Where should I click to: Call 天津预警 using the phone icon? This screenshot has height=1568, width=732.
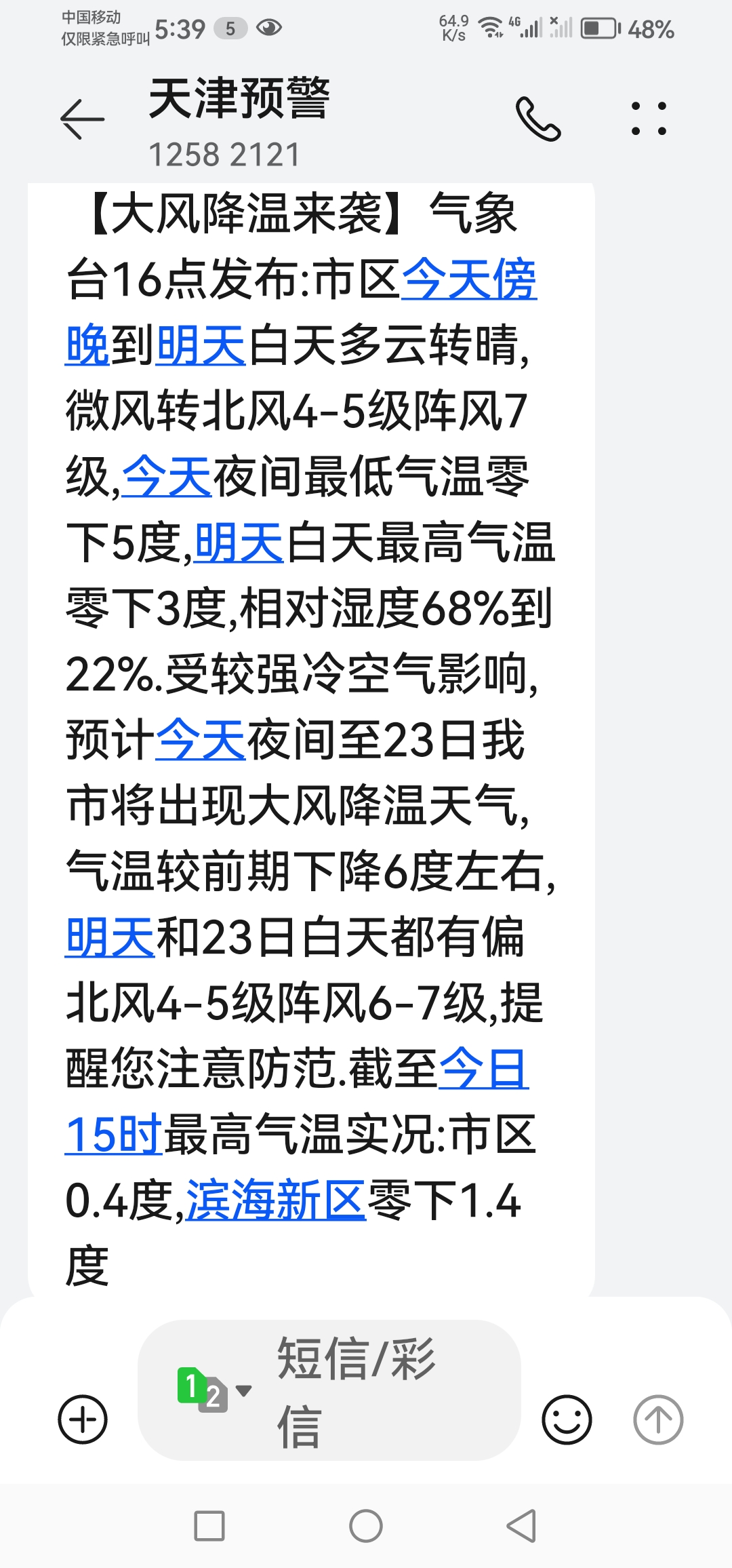pyautogui.click(x=538, y=119)
